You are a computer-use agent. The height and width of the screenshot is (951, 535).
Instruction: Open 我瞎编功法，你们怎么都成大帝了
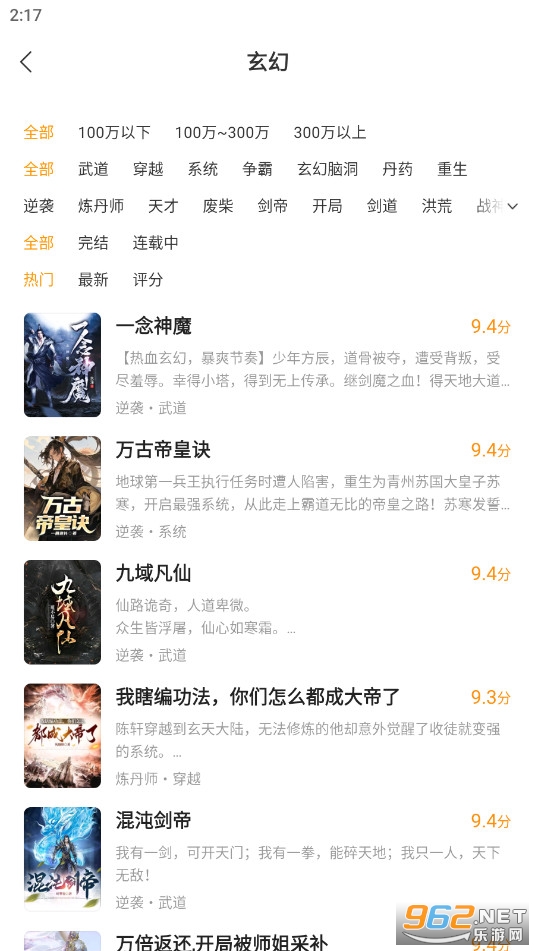(268, 736)
